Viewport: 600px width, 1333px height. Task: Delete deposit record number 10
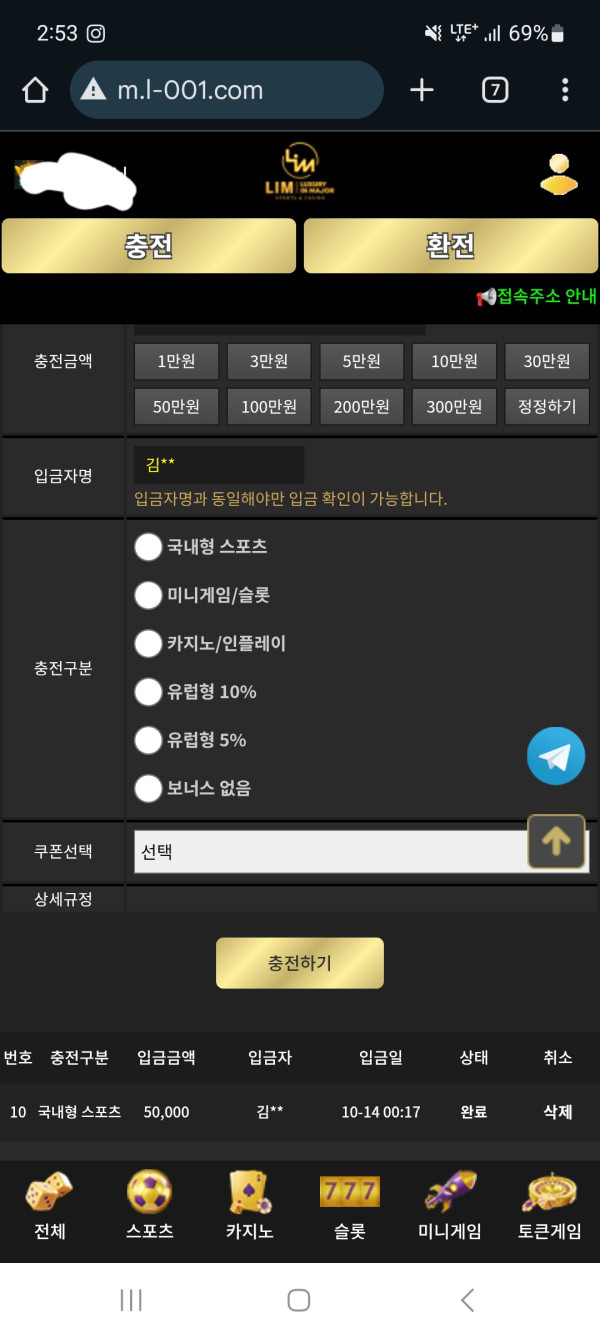pos(557,1112)
